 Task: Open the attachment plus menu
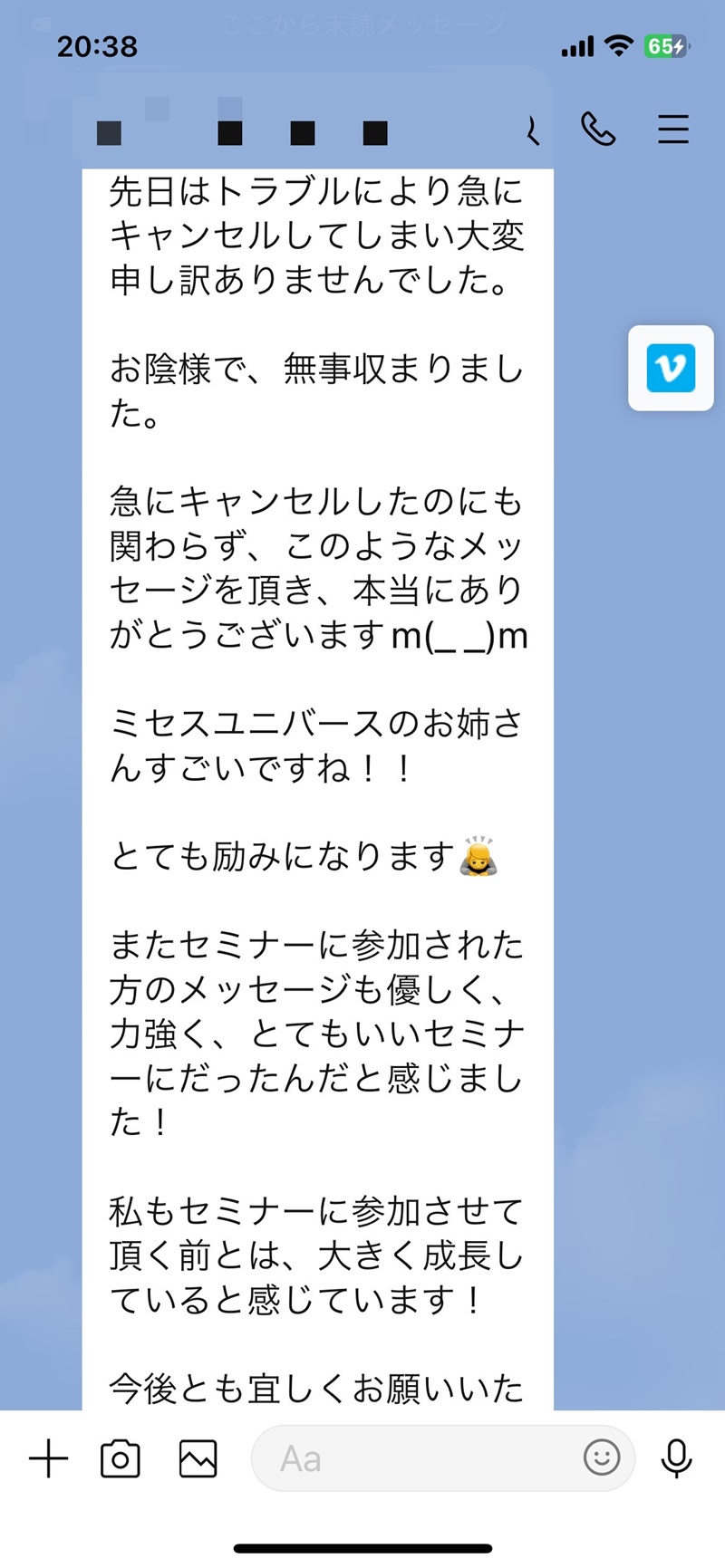point(49,1458)
